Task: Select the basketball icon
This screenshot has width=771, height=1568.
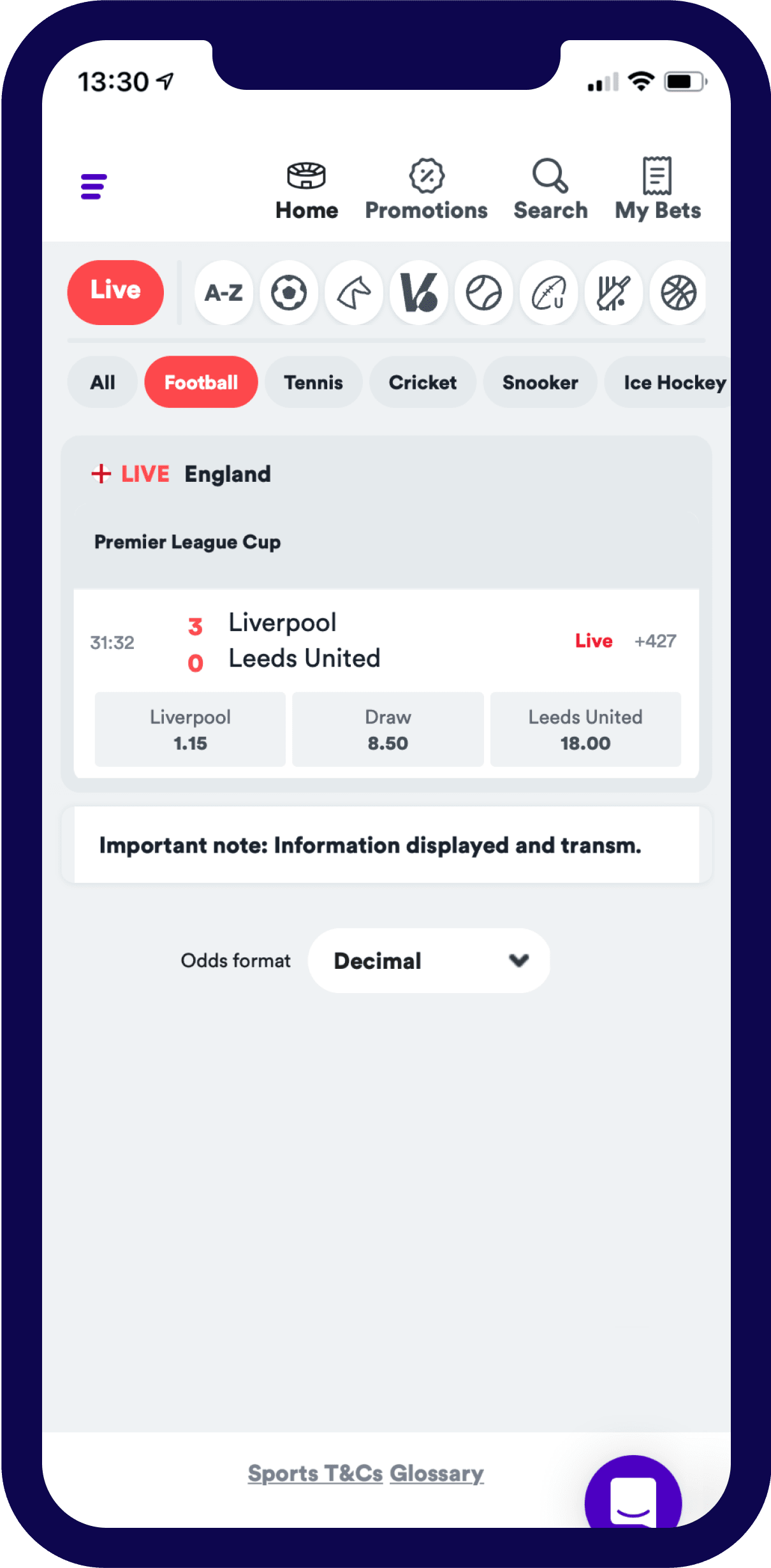Action: click(x=679, y=293)
